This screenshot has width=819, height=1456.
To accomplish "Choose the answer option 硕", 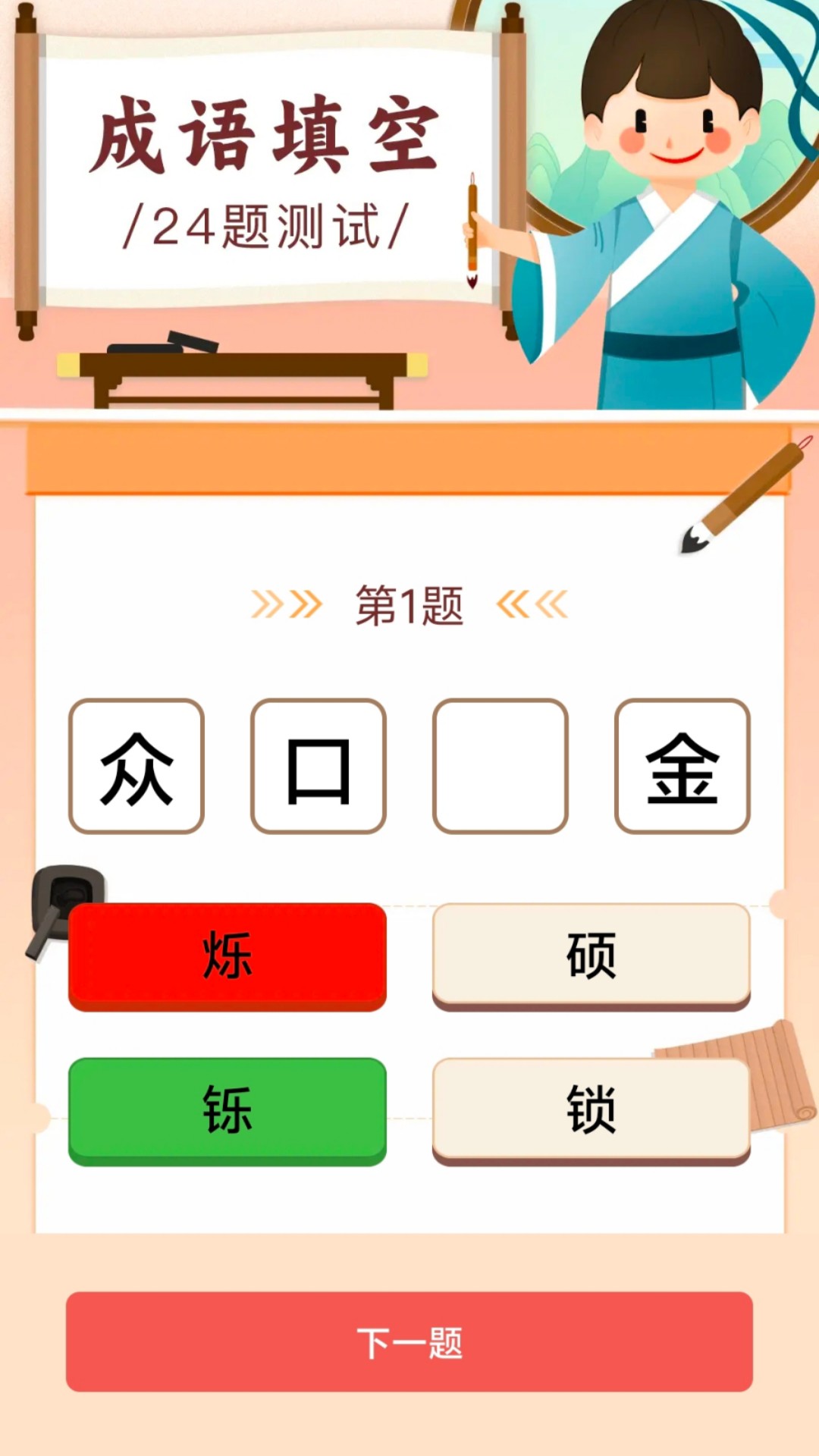I will tap(591, 955).
